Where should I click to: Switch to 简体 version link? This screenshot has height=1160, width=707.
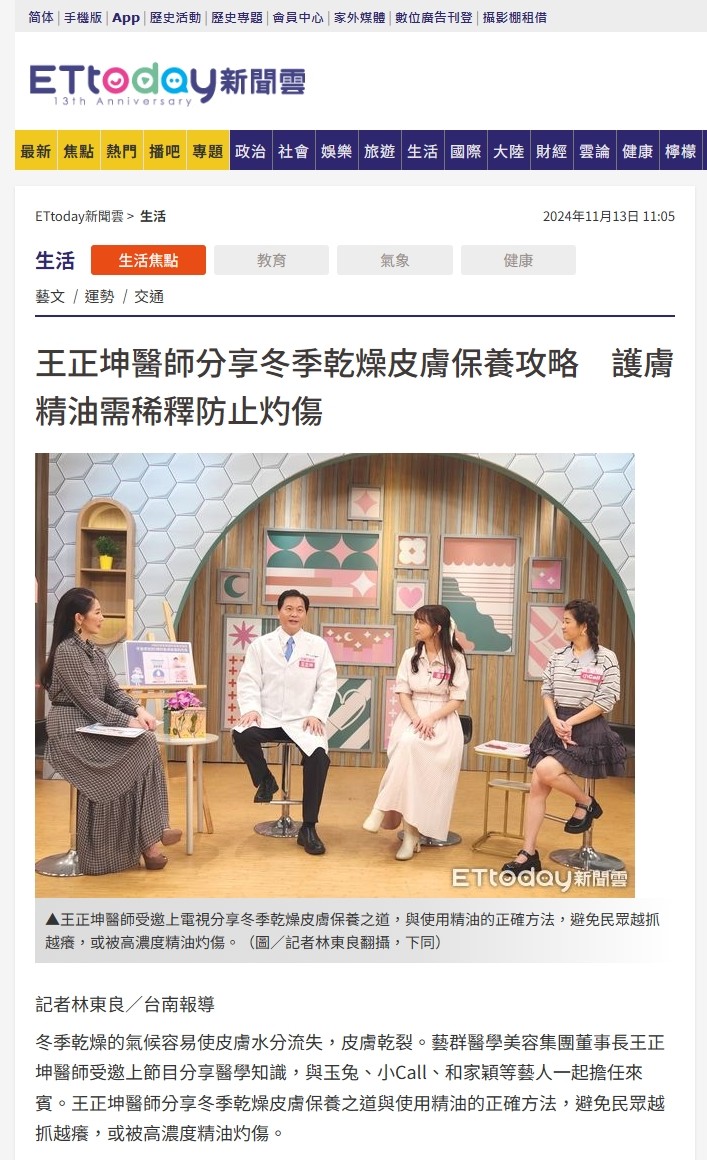tap(41, 18)
